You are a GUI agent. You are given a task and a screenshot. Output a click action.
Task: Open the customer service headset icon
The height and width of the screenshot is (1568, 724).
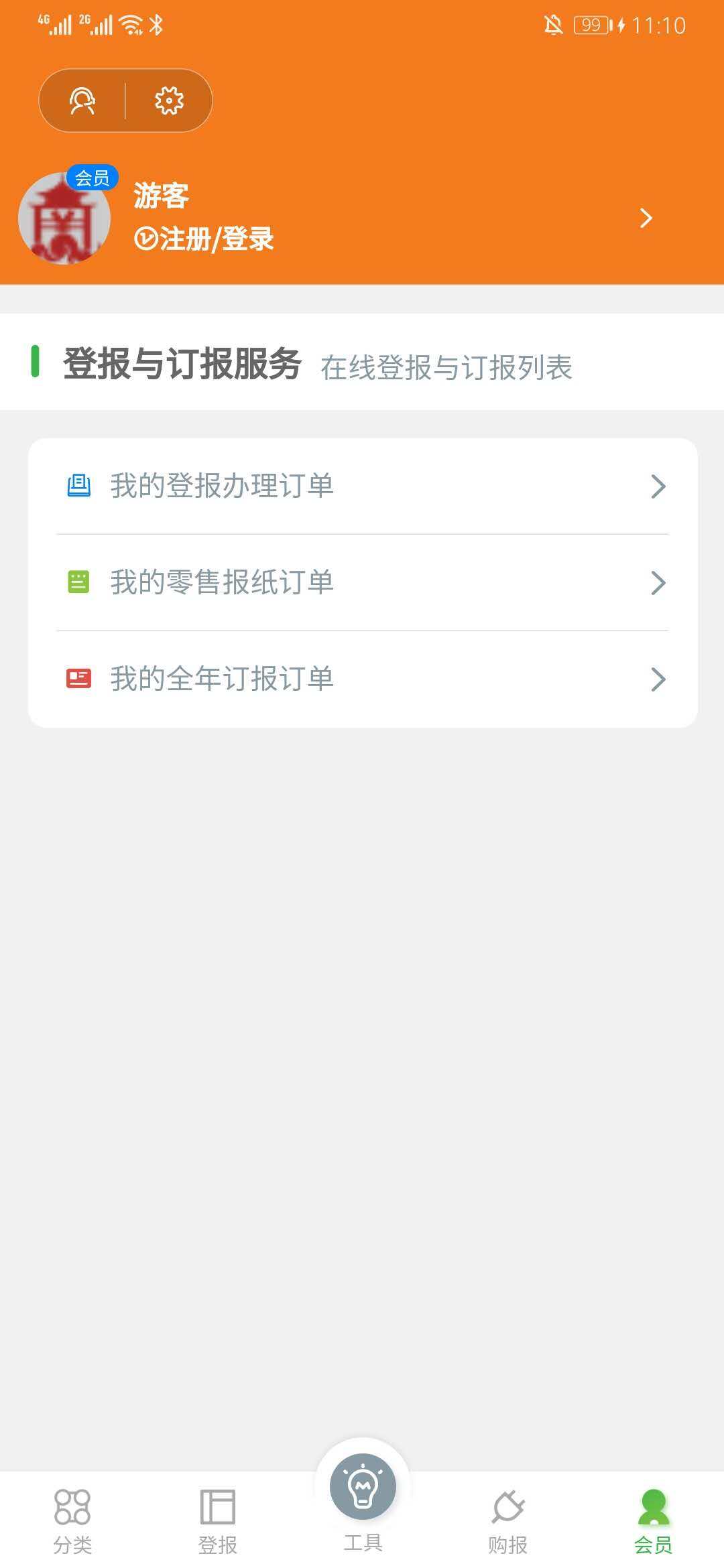coord(82,101)
